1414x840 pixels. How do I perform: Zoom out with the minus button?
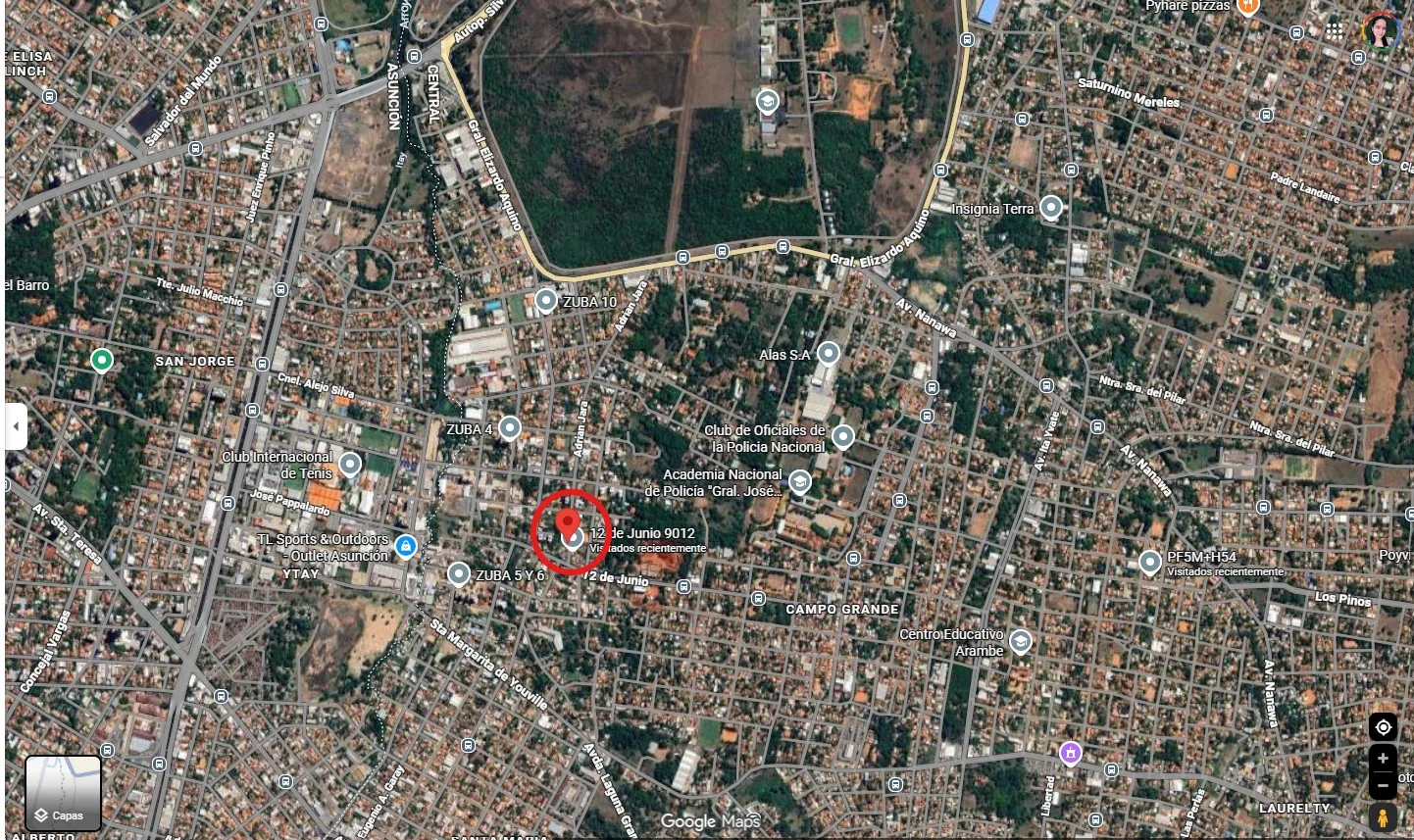tap(1383, 785)
